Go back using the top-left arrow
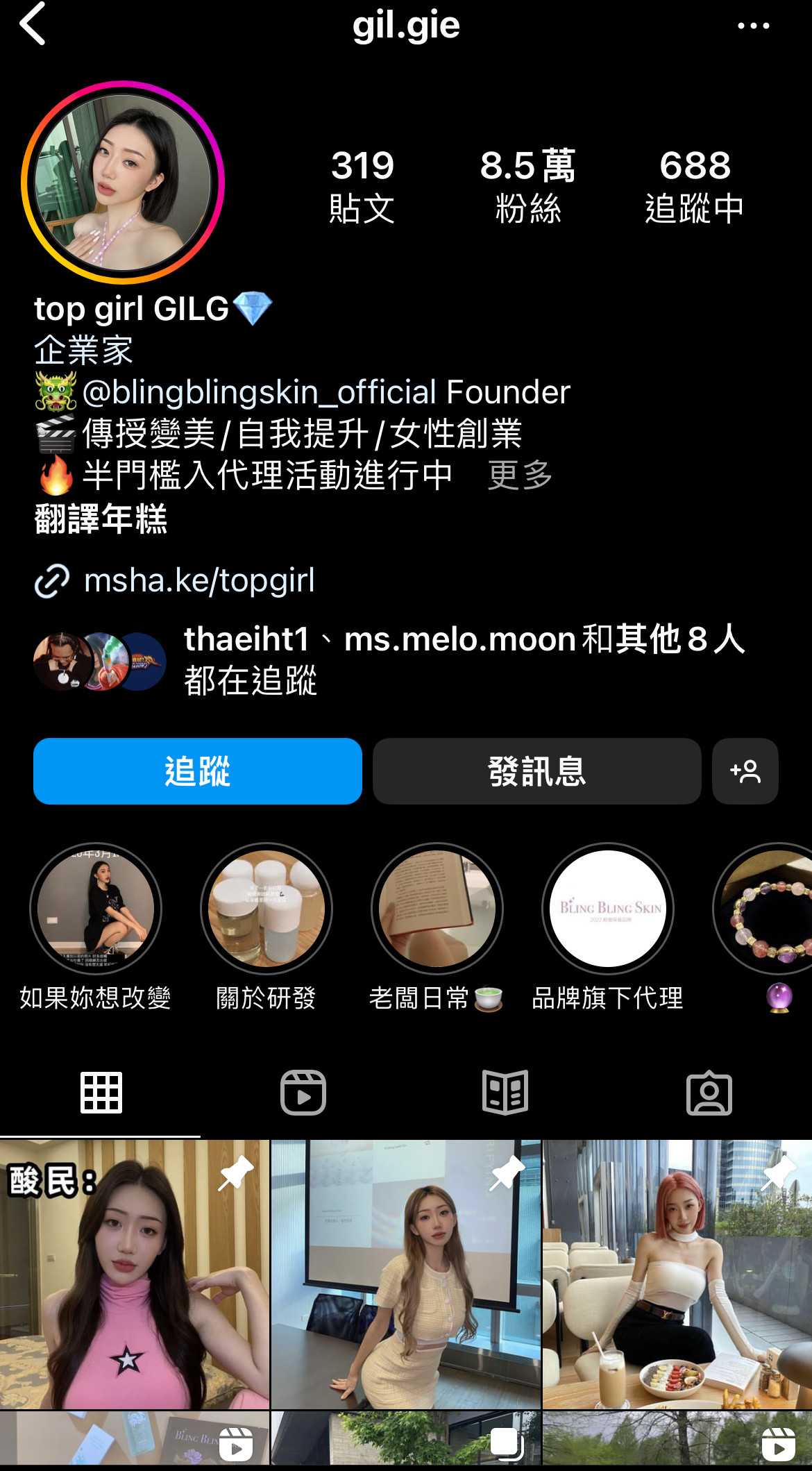 (33, 24)
